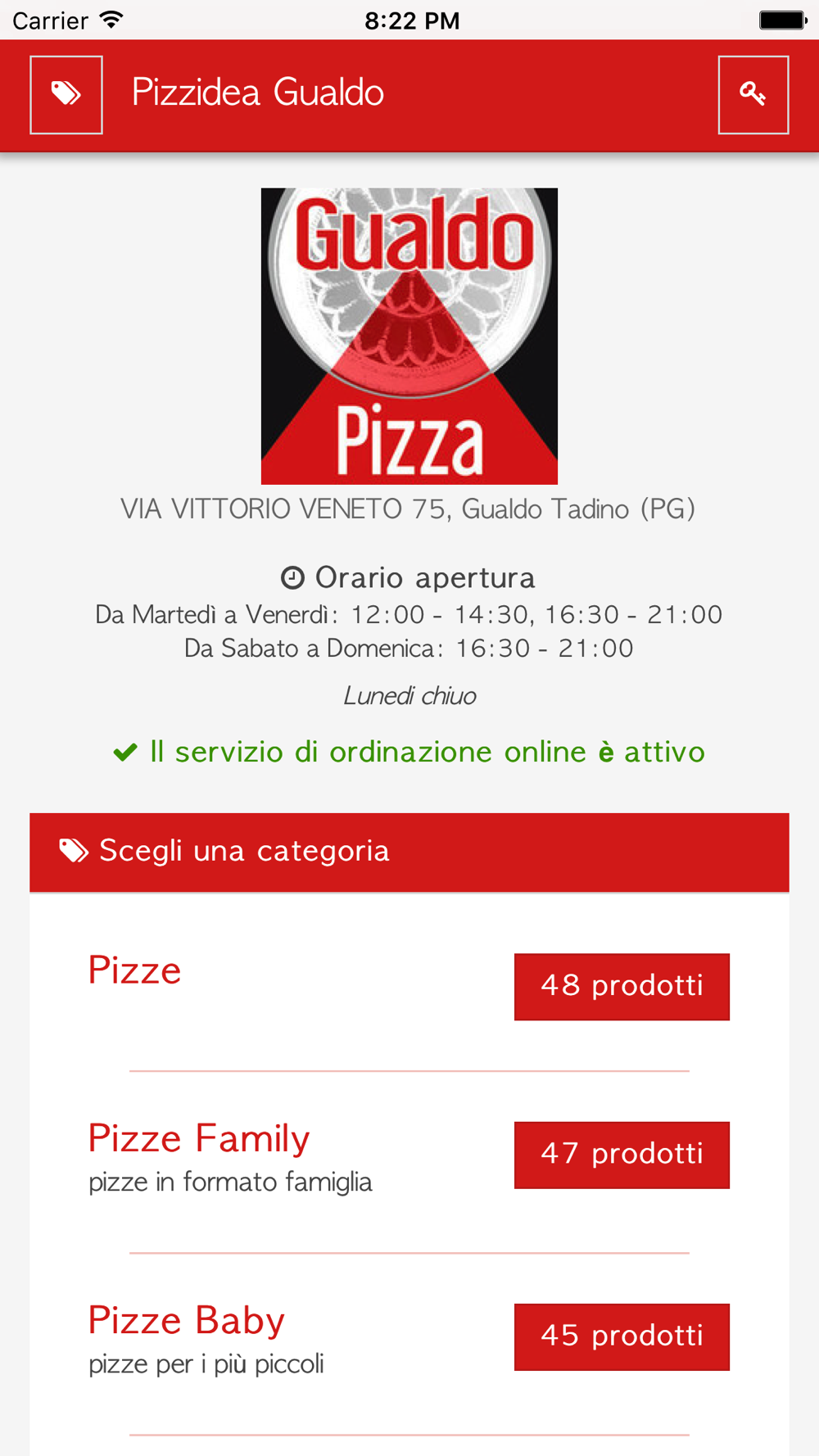Open the Pizze category

[x=134, y=970]
